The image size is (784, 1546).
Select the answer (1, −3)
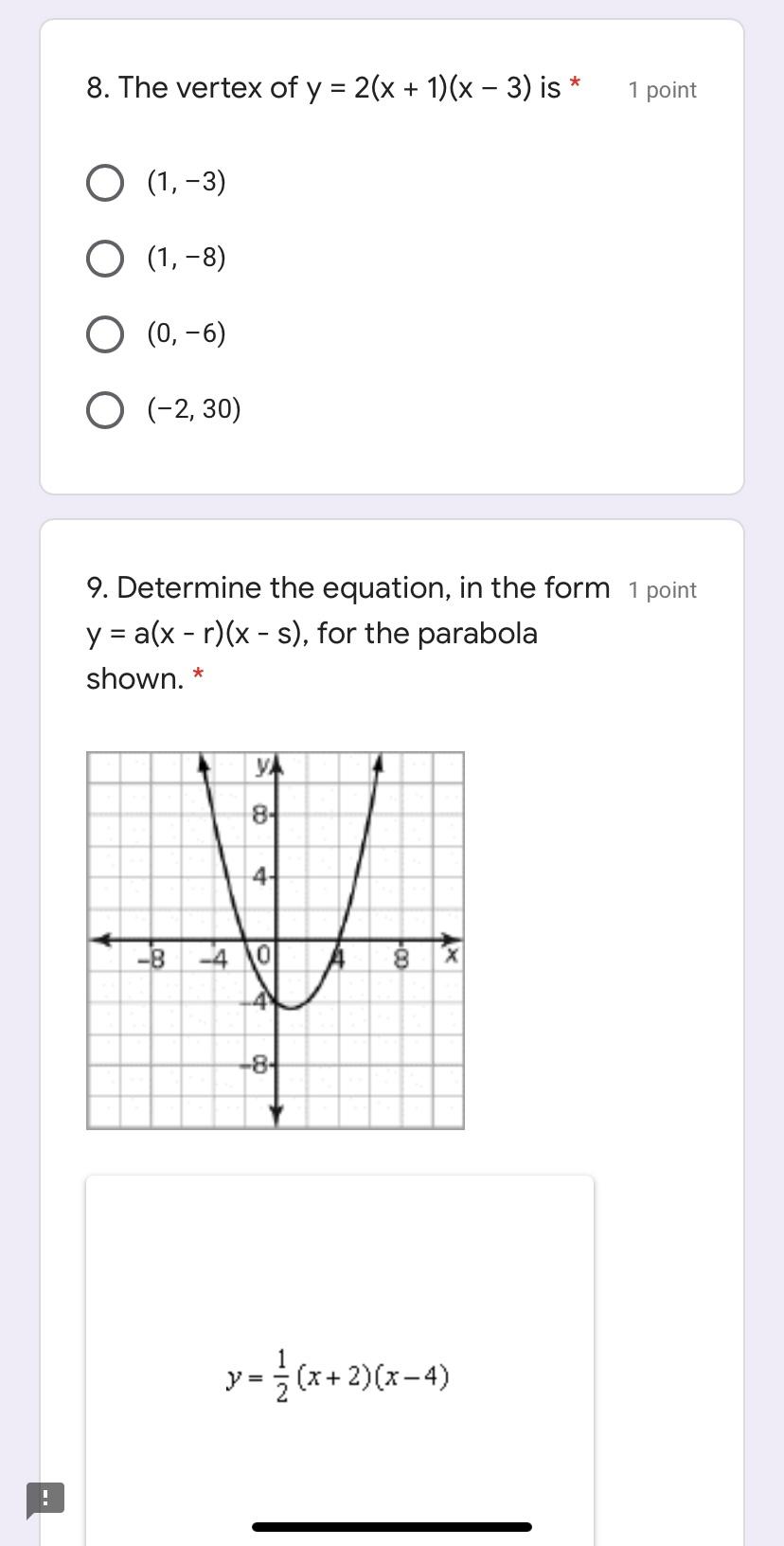tap(104, 183)
